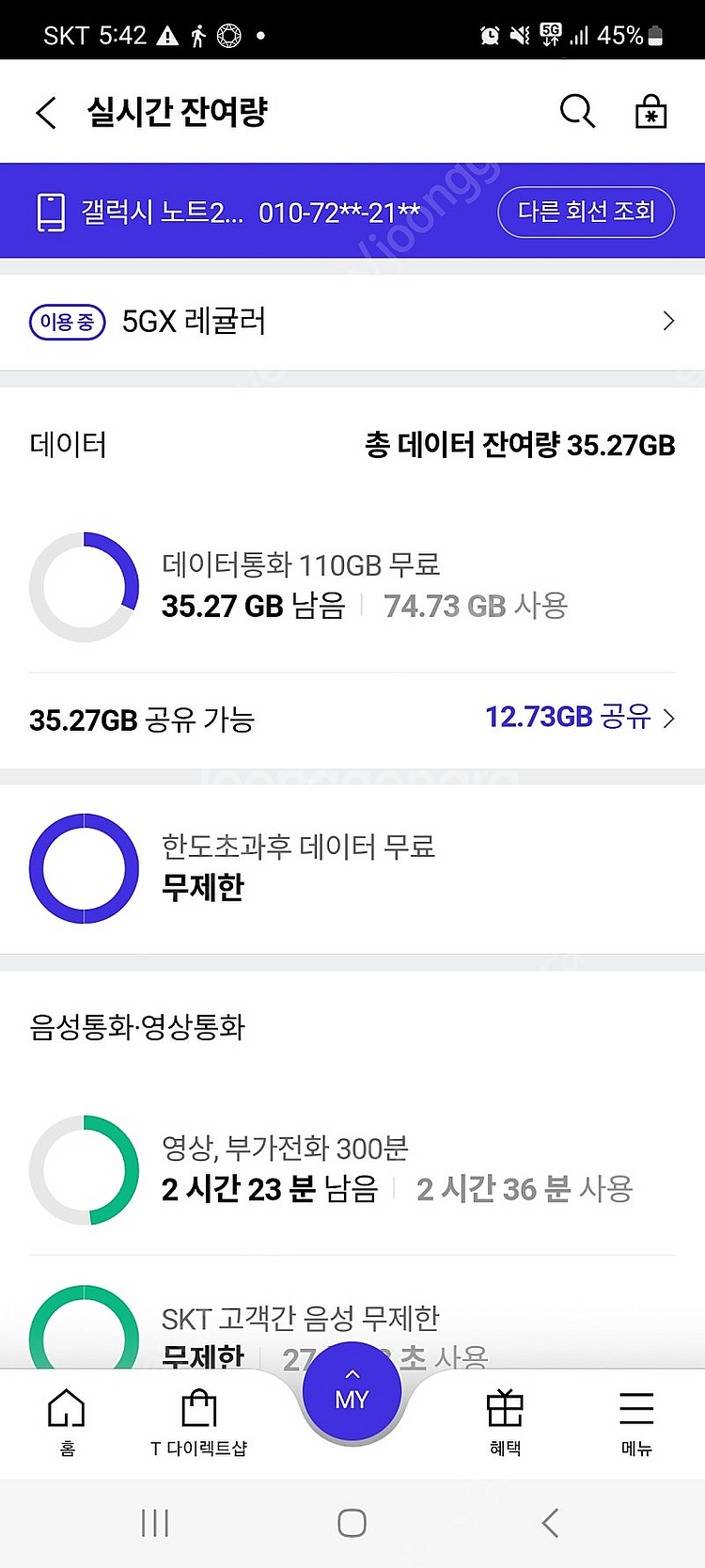This screenshot has height=1568, width=705.
Task: Tap the back arrow beside 실시간 잔여량
Action: tap(46, 111)
